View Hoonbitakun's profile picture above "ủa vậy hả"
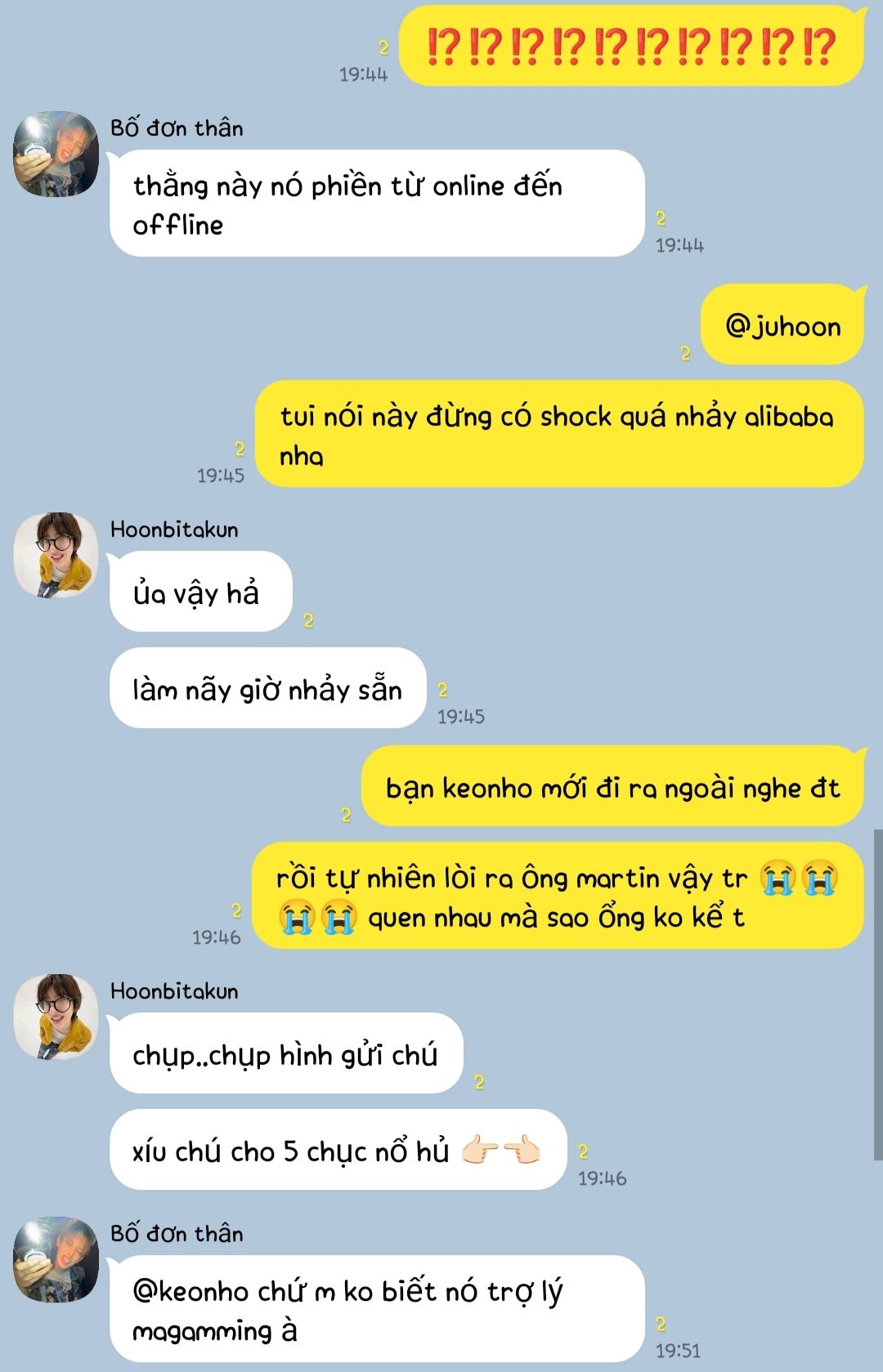883x1372 pixels. click(x=56, y=555)
